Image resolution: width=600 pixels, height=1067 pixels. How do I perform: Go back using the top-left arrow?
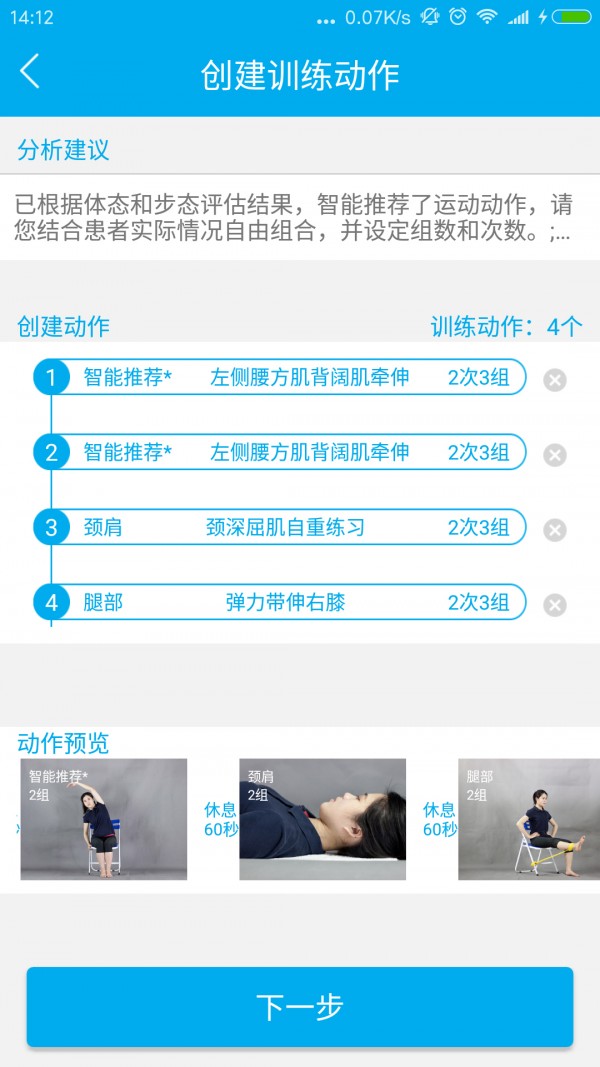tap(30, 73)
